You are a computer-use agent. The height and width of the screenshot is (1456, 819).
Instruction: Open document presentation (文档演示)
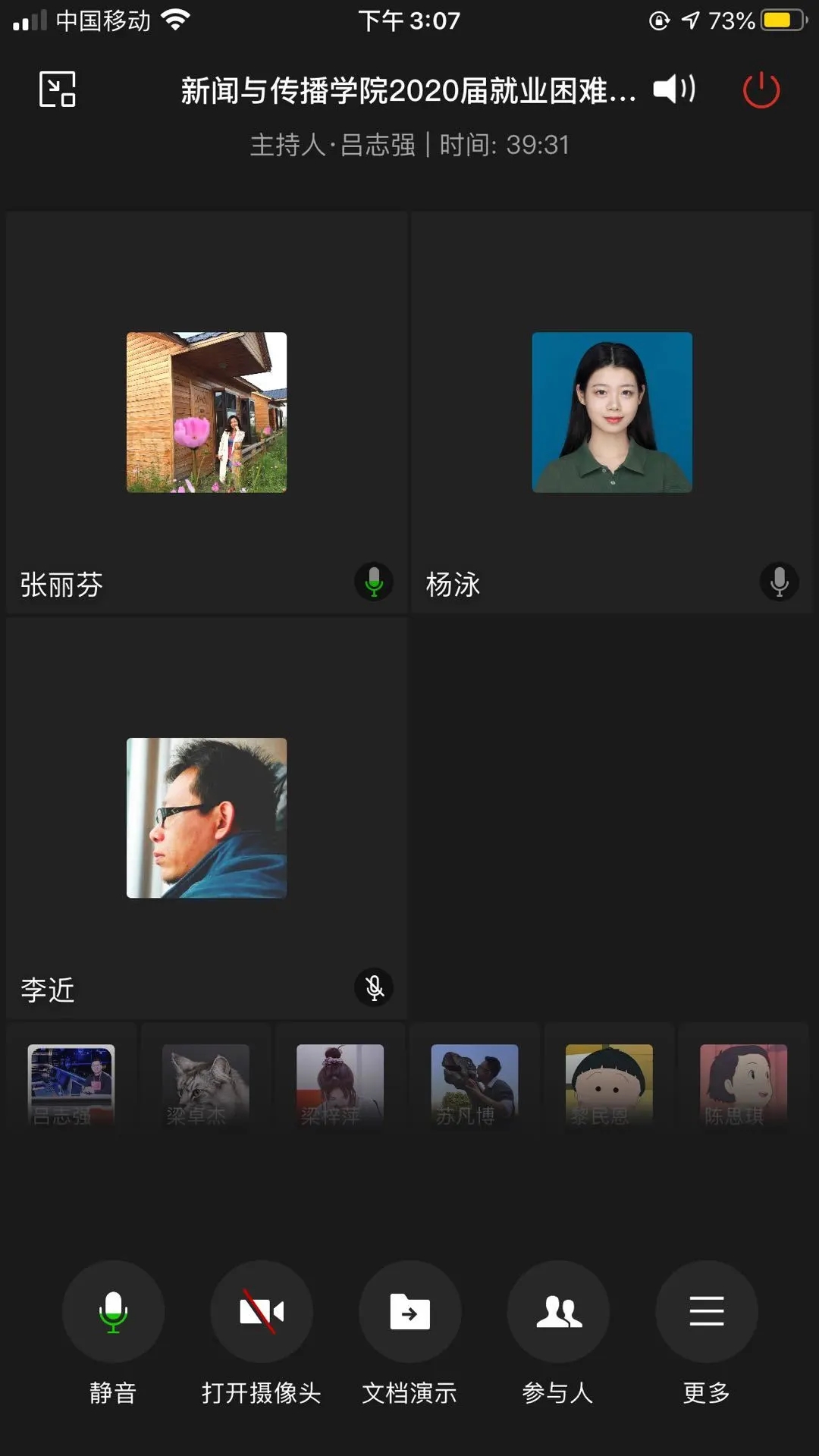click(x=409, y=1311)
